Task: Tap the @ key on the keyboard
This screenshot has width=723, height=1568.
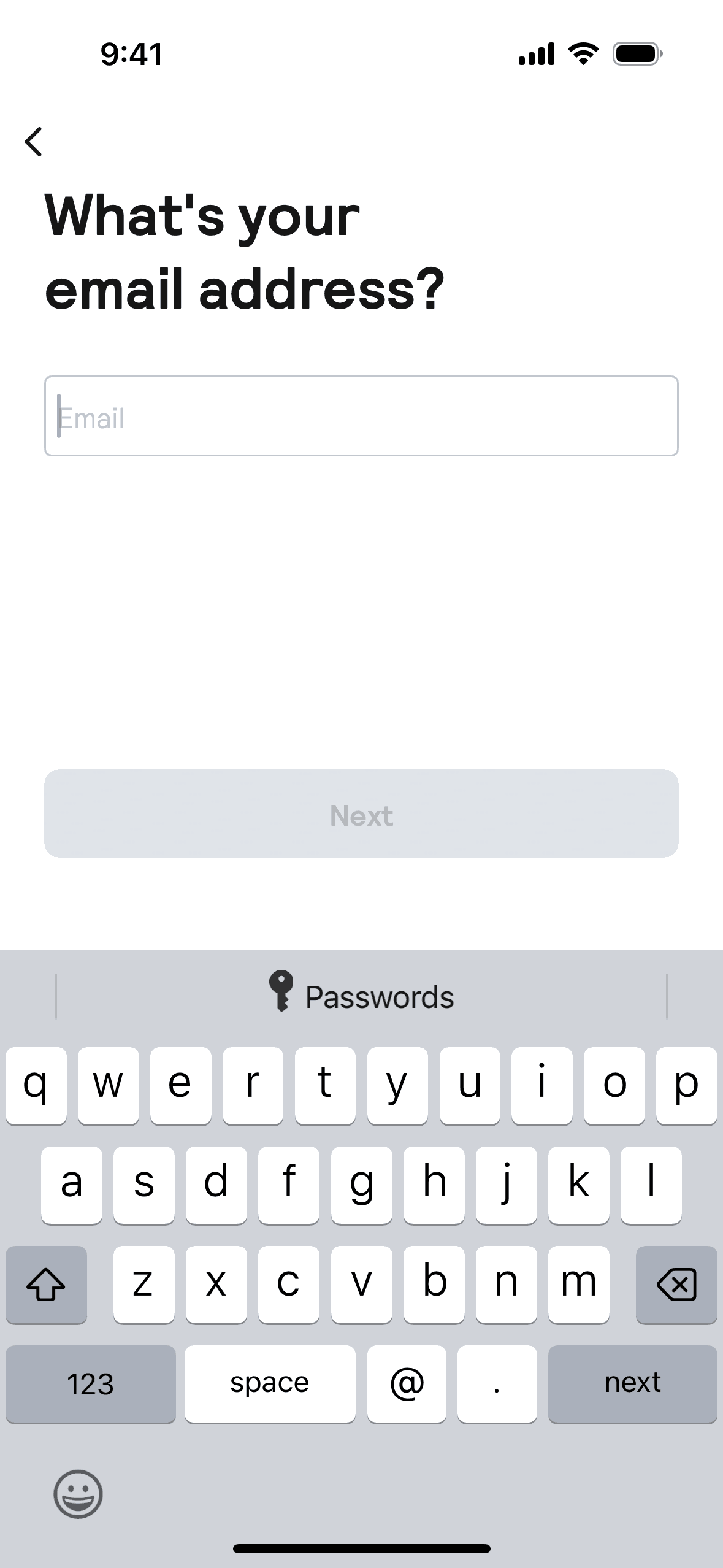Action: (x=407, y=1384)
